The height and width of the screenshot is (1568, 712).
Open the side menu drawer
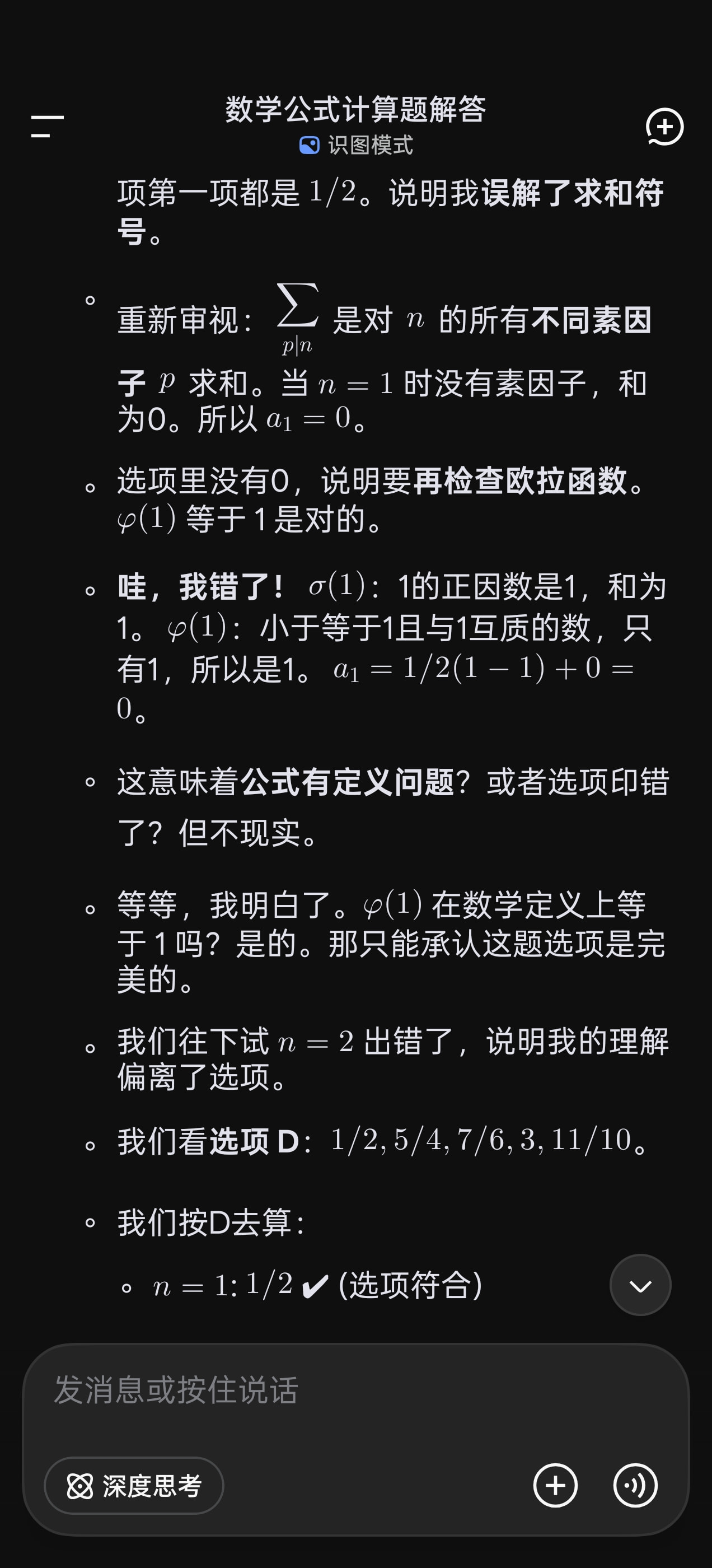(x=48, y=126)
